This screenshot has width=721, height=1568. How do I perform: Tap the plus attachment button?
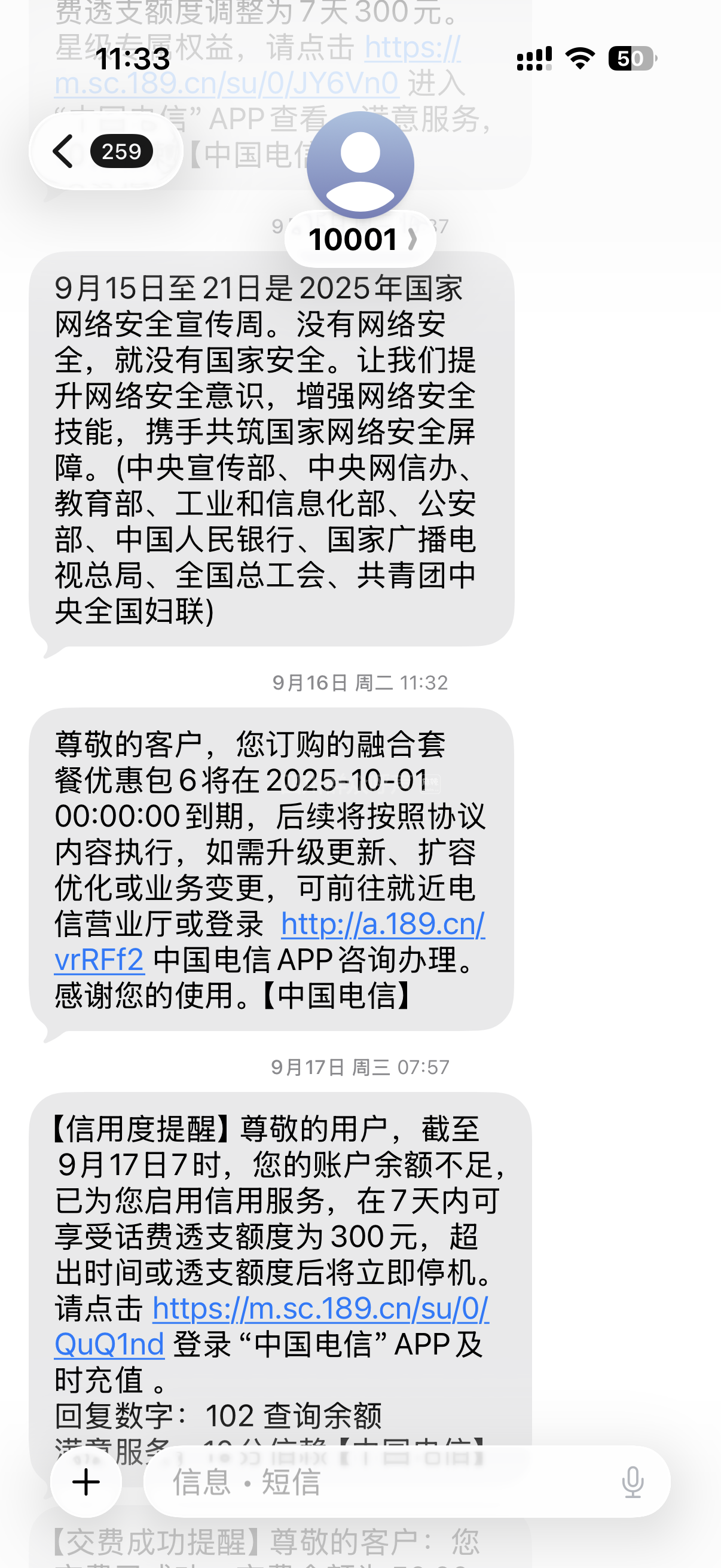(87, 1481)
